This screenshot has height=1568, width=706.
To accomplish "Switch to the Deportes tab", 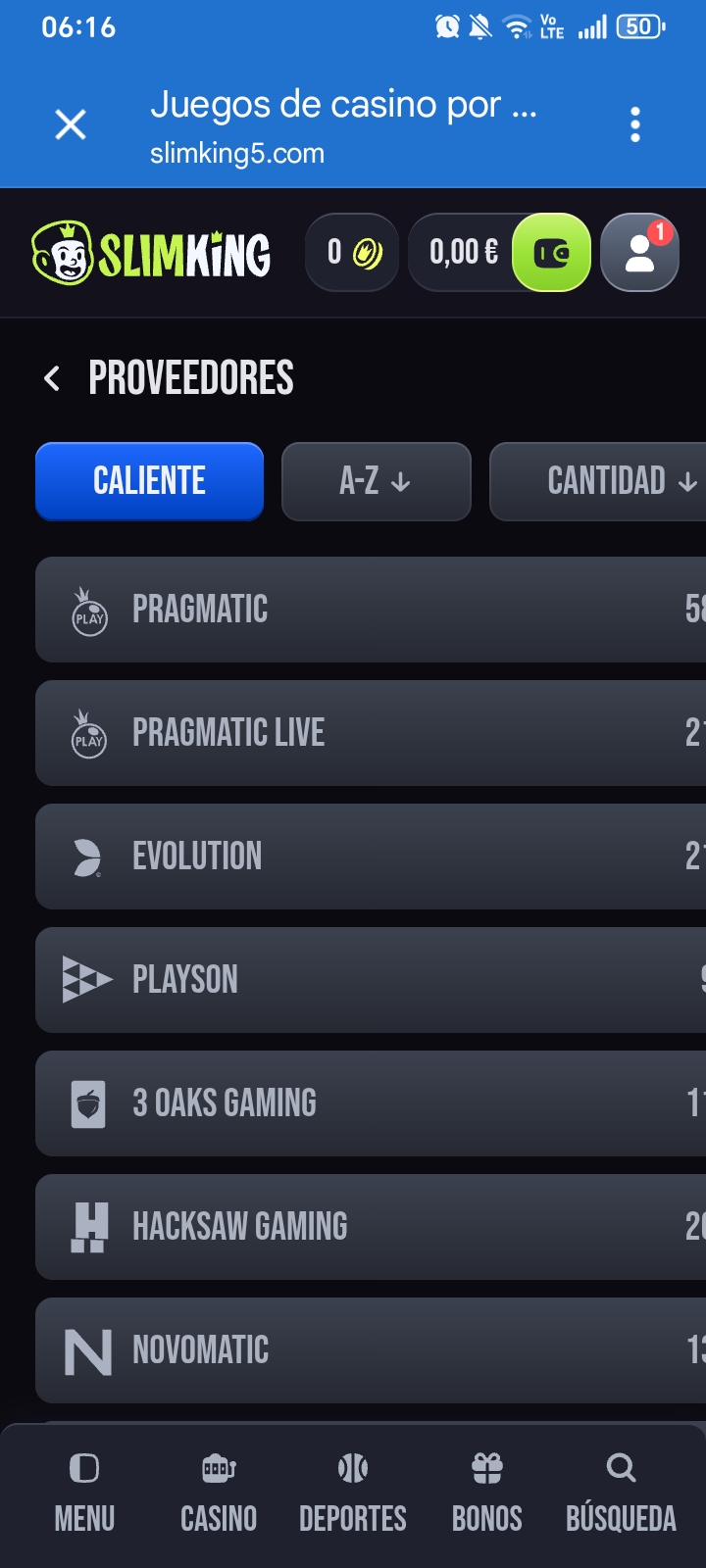I will (x=353, y=1493).
